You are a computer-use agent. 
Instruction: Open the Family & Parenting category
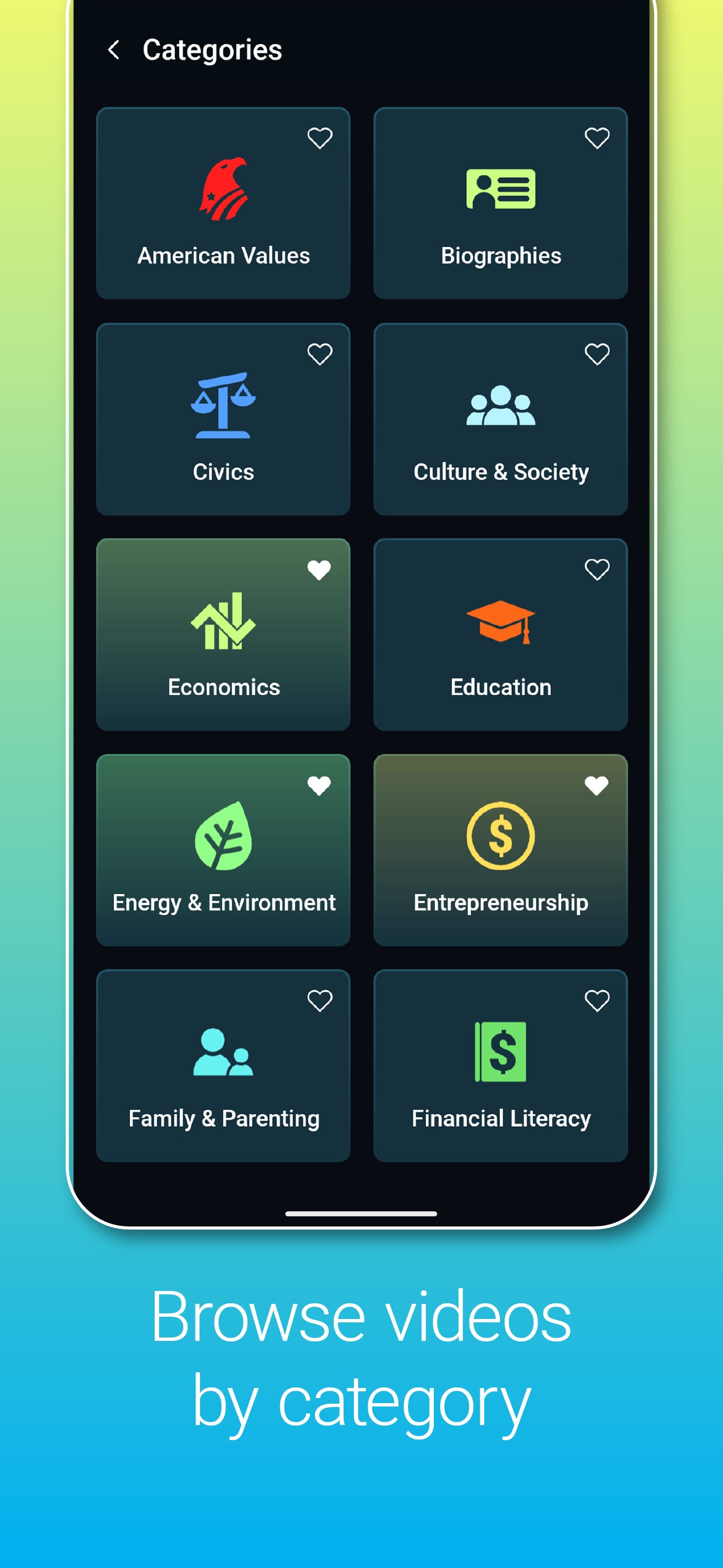(x=224, y=1065)
